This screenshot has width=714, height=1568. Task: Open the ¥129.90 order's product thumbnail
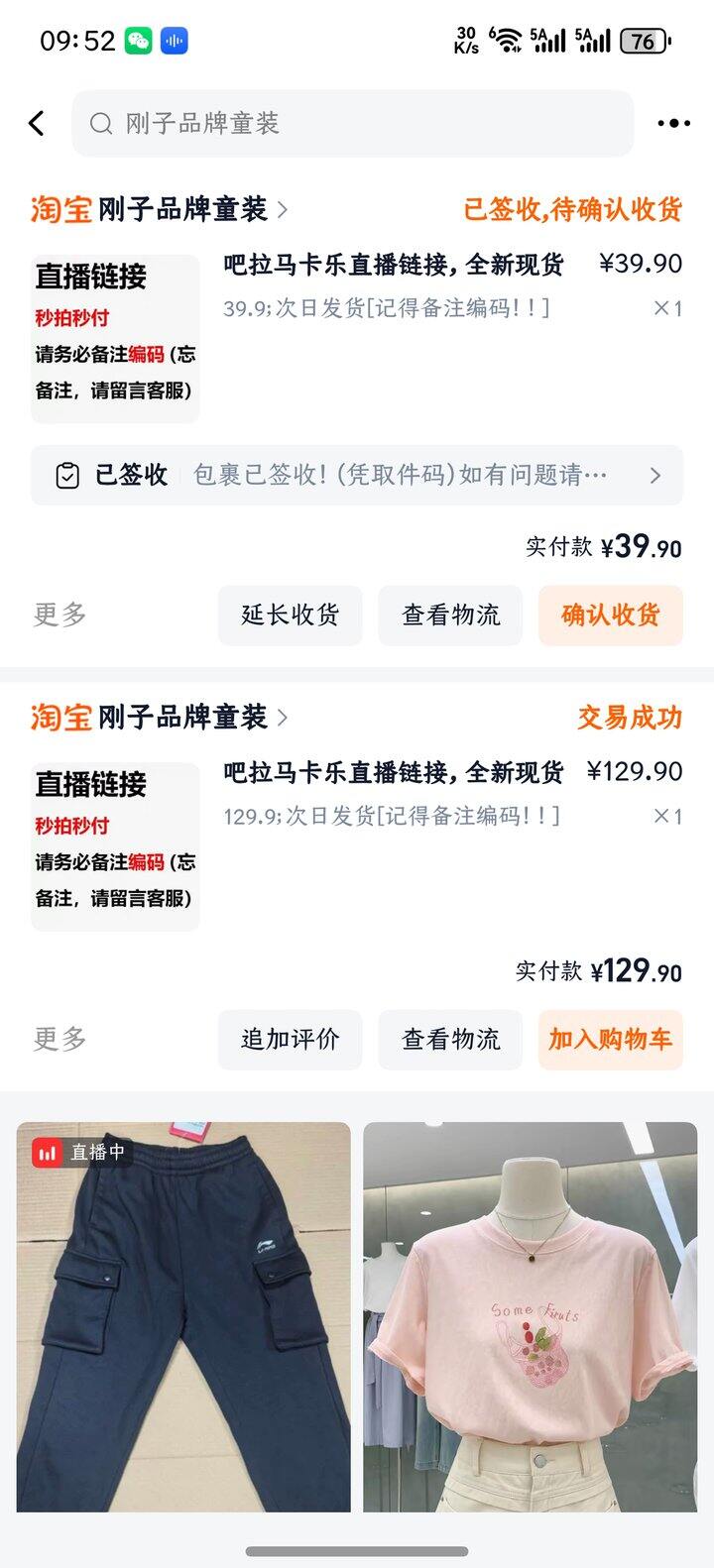pos(115,845)
